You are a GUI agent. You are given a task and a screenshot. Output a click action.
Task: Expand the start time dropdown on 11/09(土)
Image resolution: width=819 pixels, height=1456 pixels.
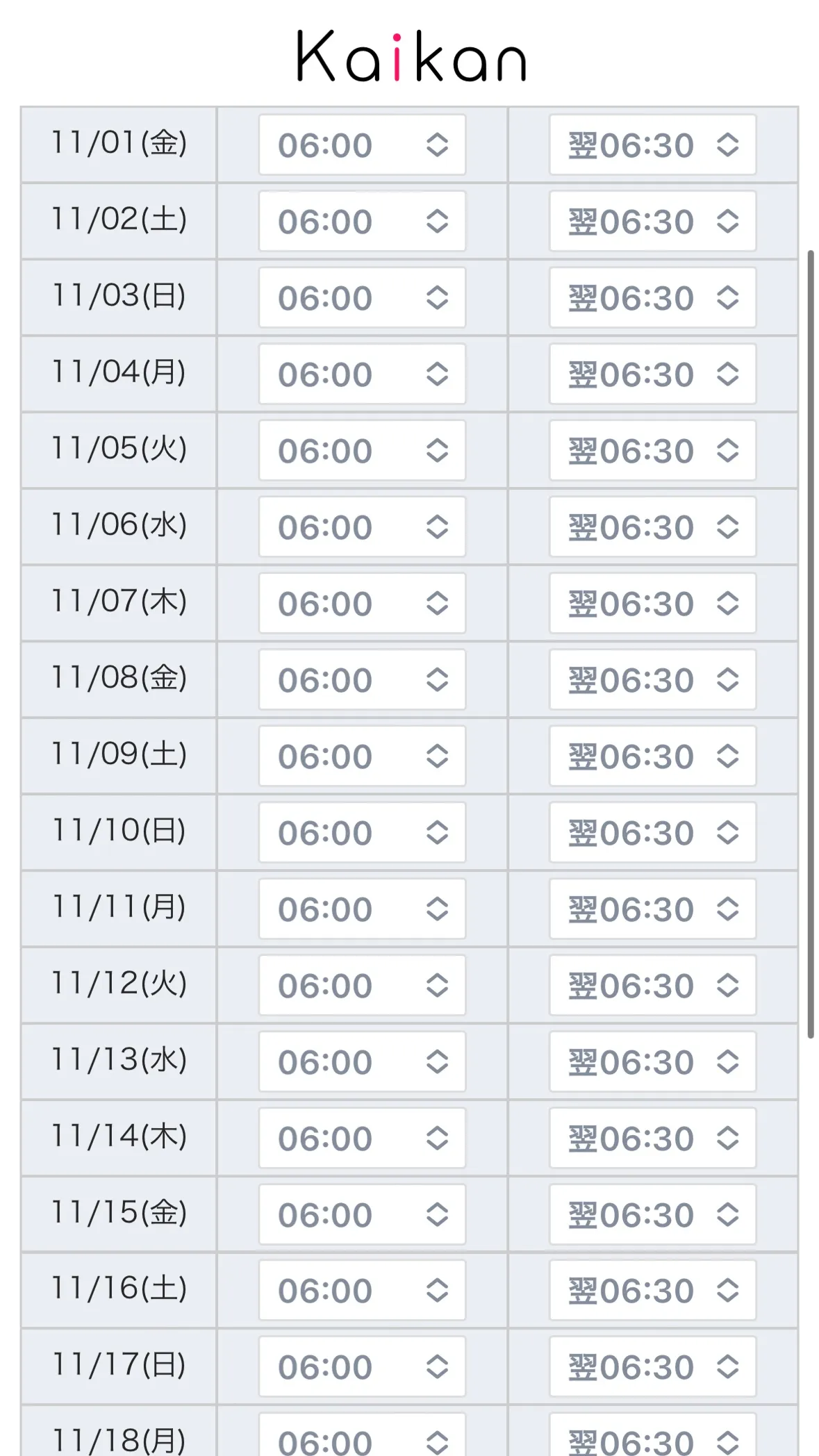point(362,756)
